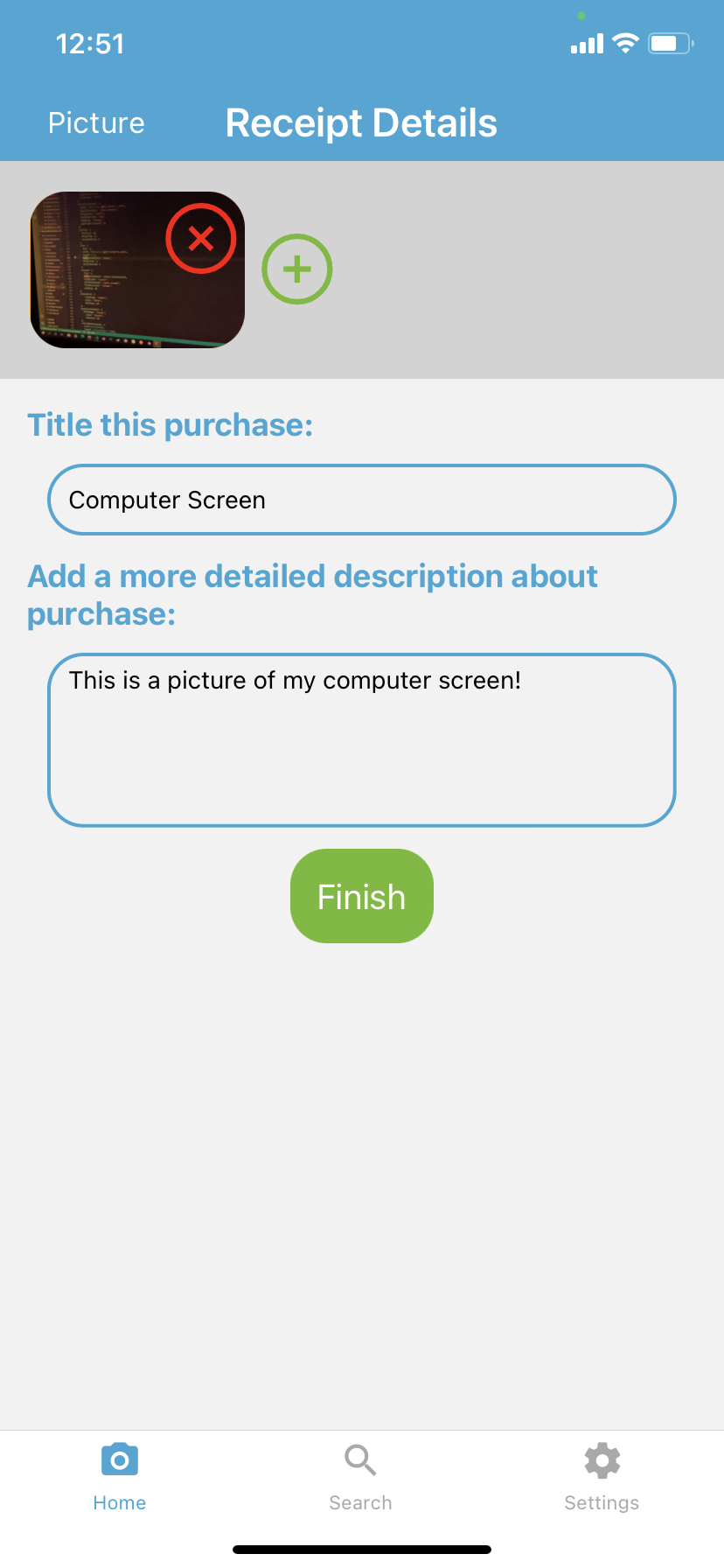
Task: Go back using the Picture button
Action: pos(95,122)
